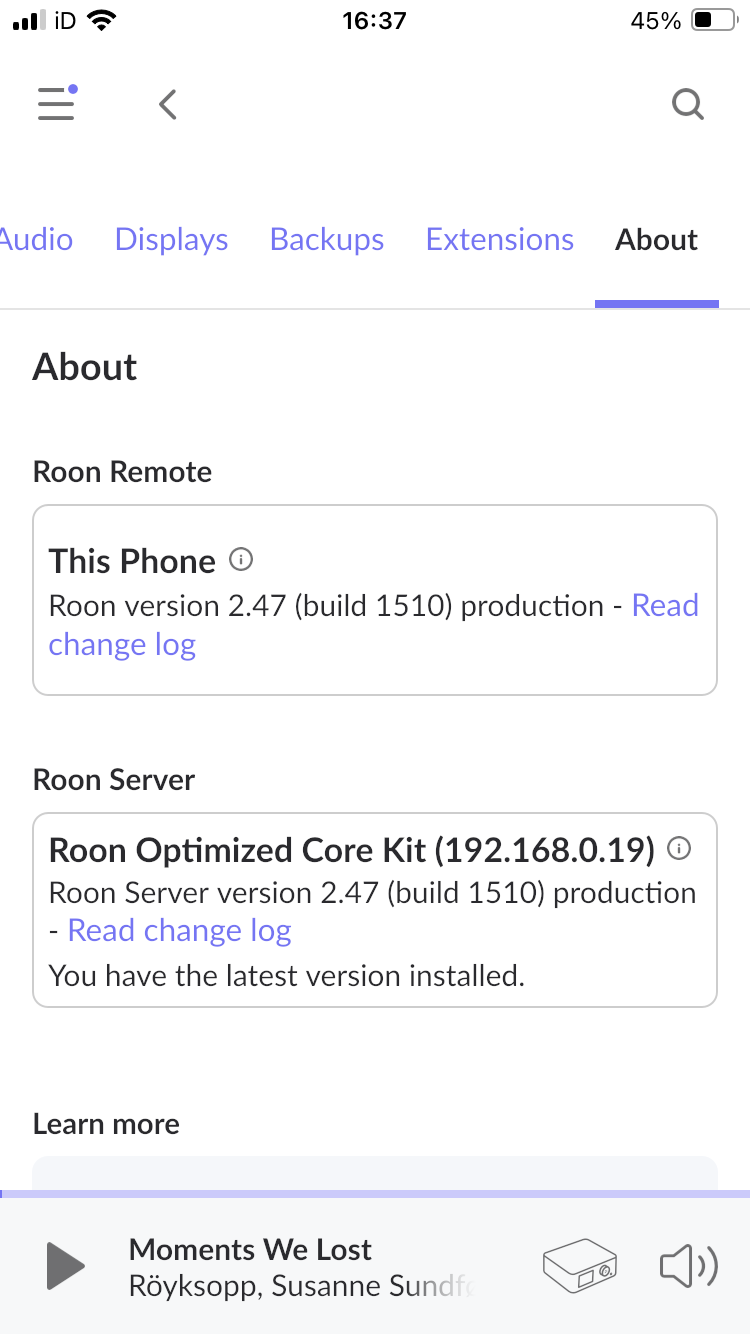750x1334 pixels.
Task: Tap the info icon beside This Phone
Action: click(241, 559)
